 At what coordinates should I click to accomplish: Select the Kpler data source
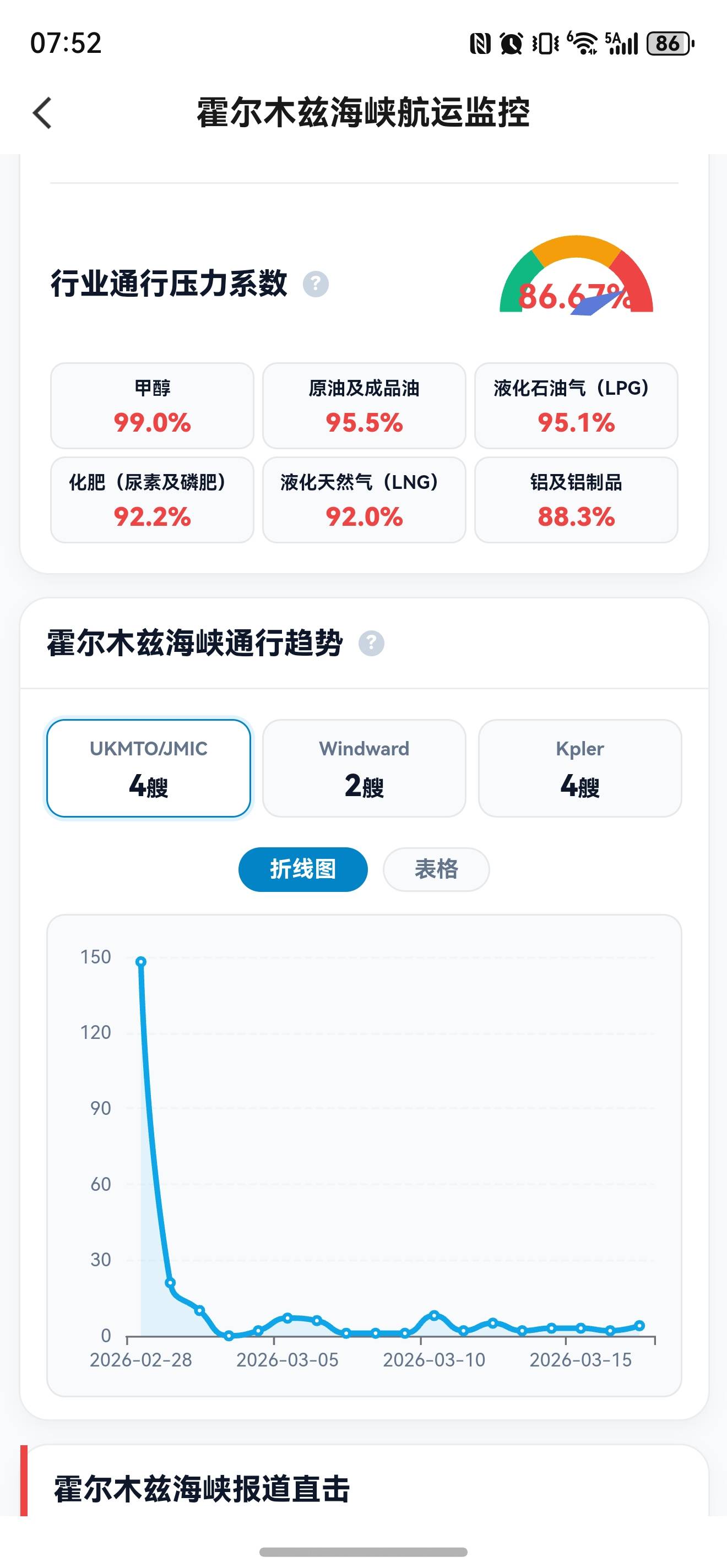pos(579,768)
